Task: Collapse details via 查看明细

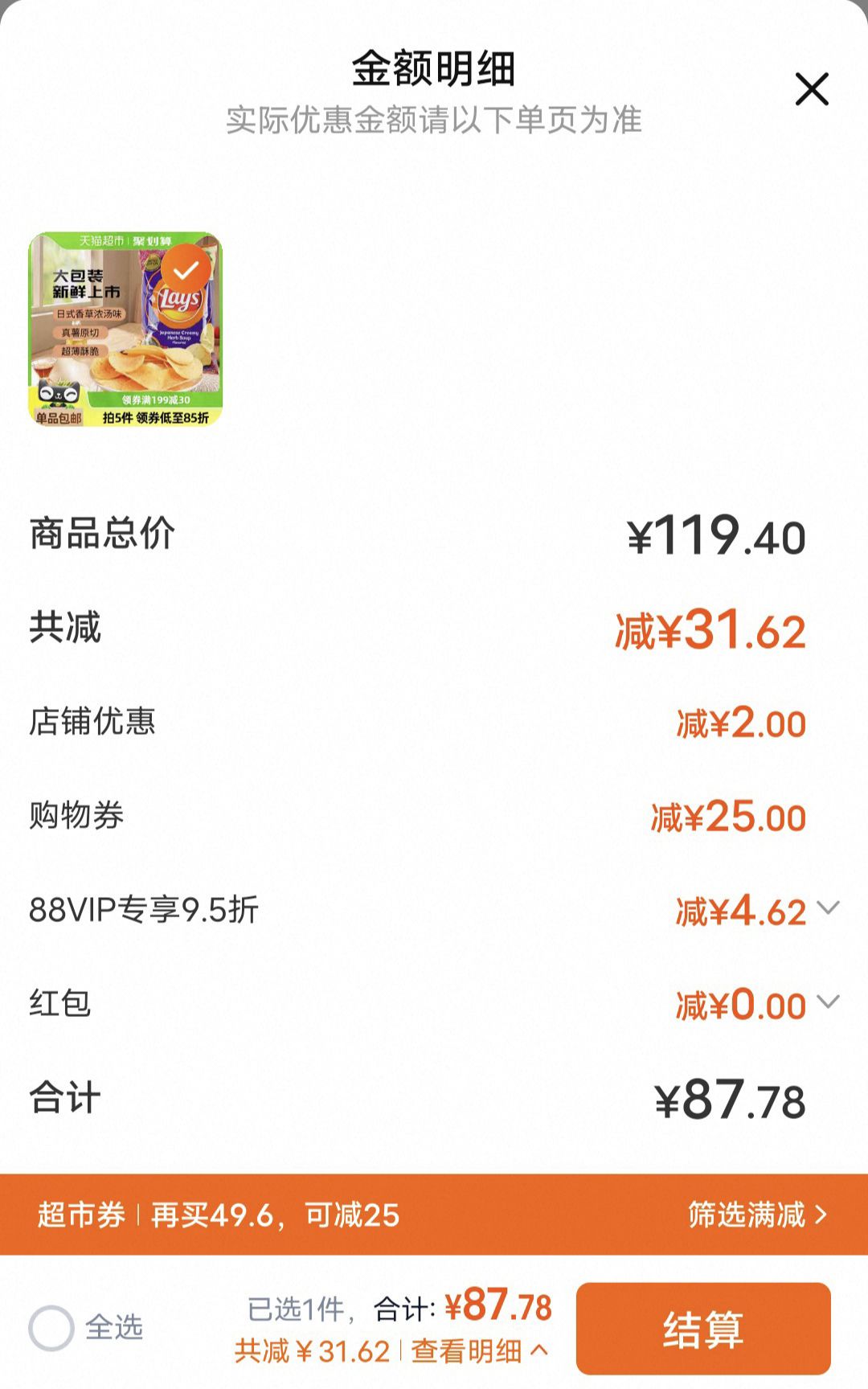Action: (x=480, y=1351)
